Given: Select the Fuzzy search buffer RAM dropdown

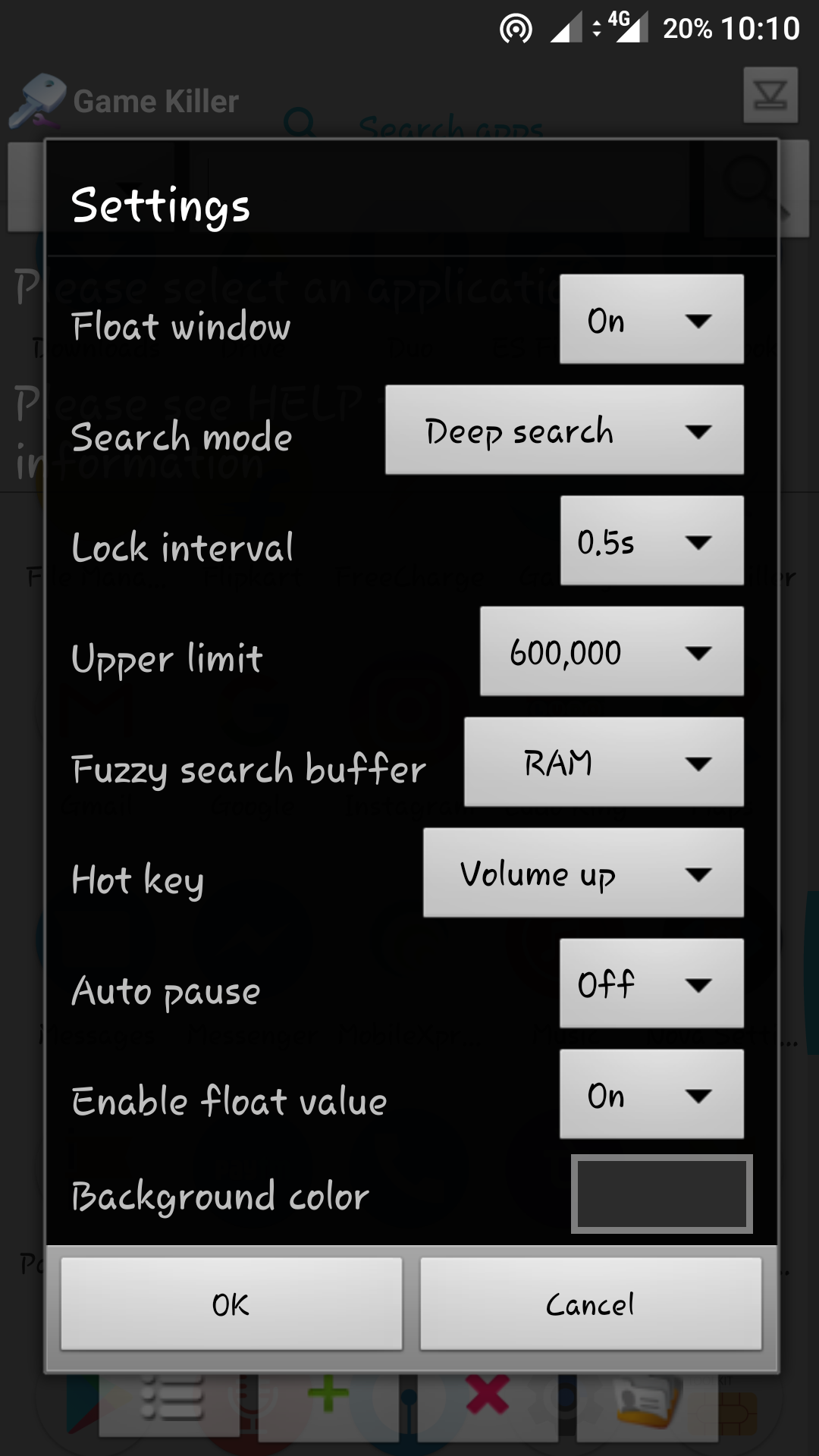Looking at the screenshot, I should [604, 762].
